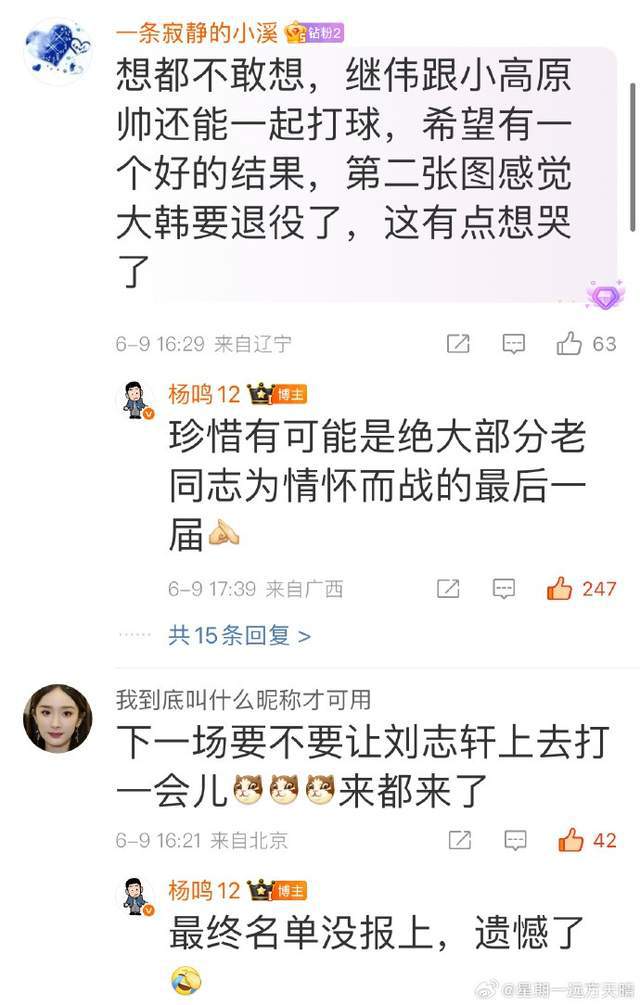The image size is (640, 1005).
Task: Toggle the like on the reply with 247 likes
Action: [560, 589]
